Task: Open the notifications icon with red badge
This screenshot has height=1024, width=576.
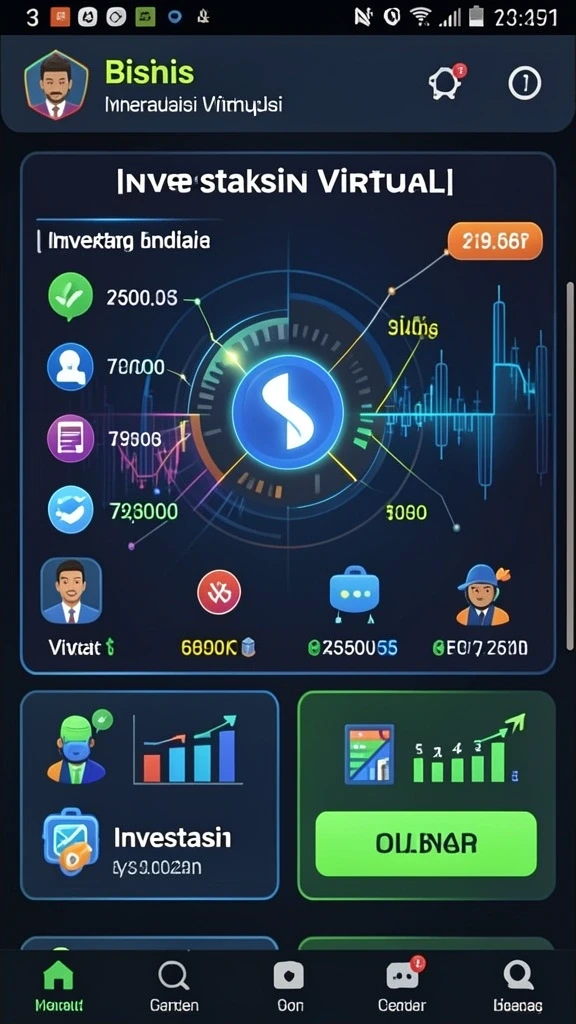Action: tap(445, 82)
